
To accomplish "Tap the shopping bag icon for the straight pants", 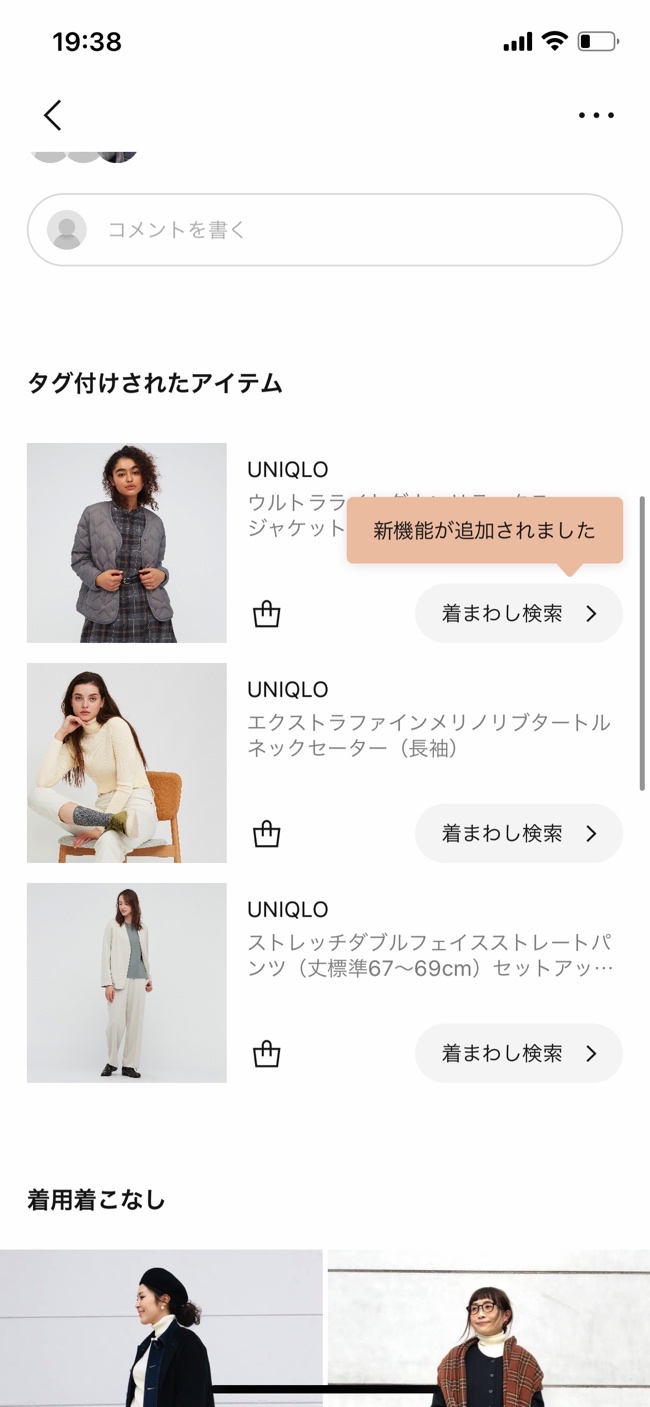I will pyautogui.click(x=266, y=1053).
